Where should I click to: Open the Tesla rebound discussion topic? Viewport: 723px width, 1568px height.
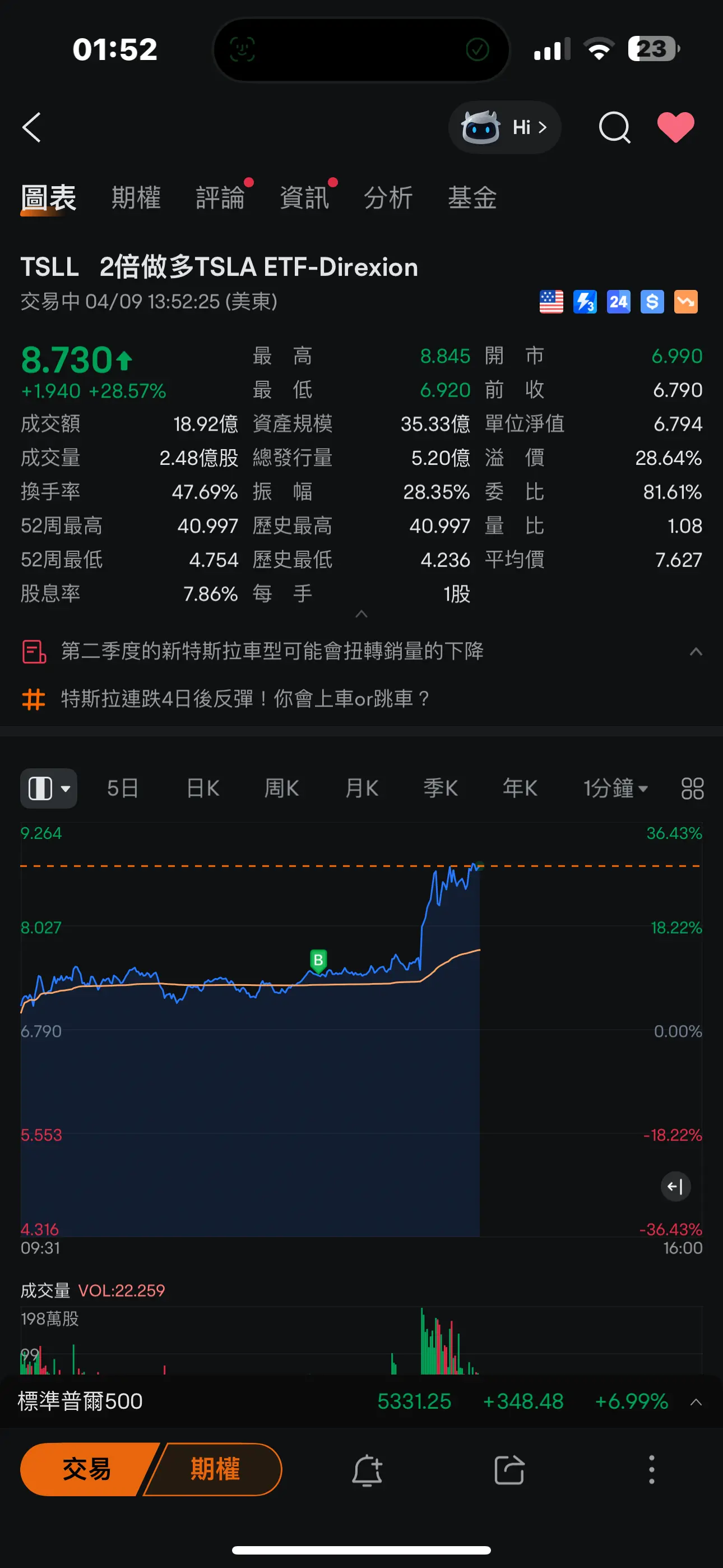(246, 699)
